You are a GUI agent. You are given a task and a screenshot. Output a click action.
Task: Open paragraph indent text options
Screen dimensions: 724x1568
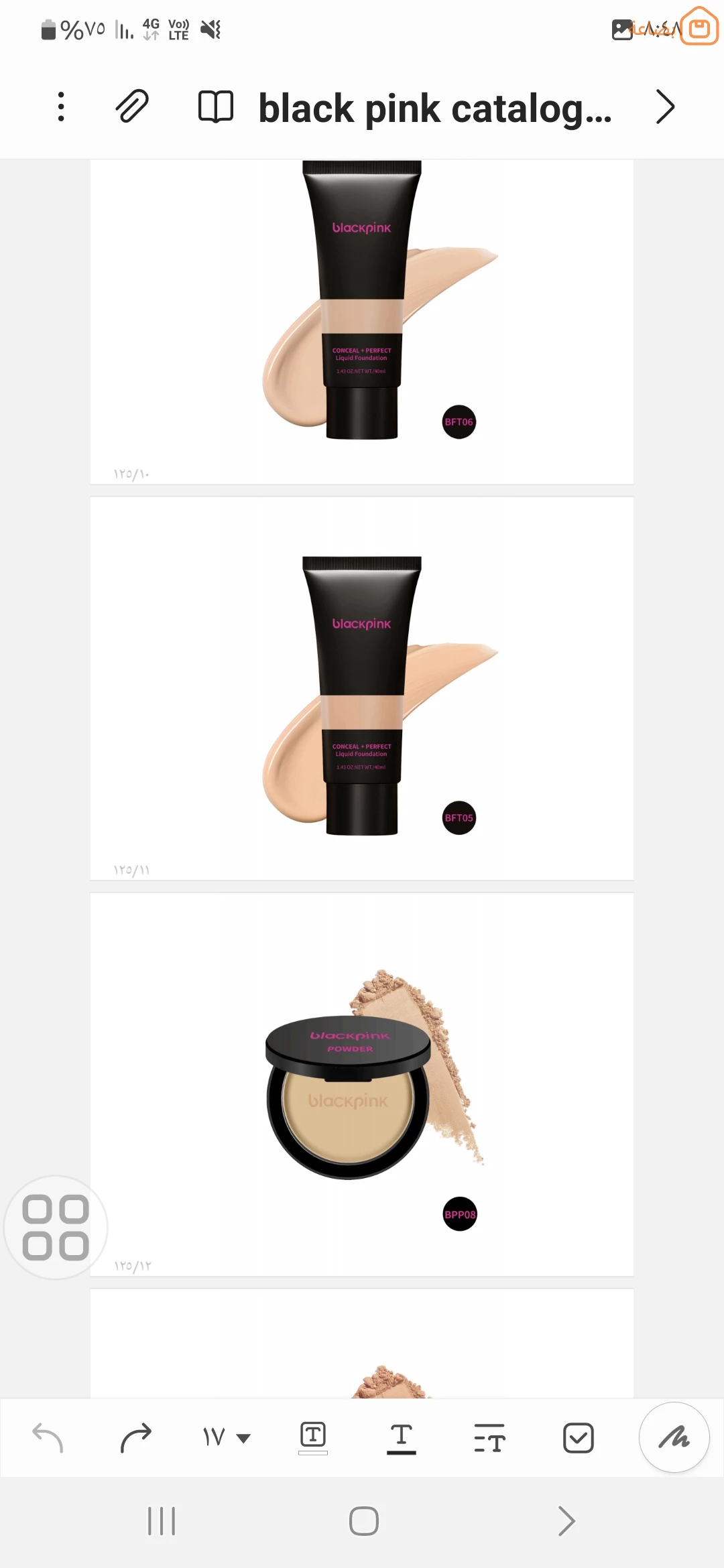[489, 1438]
